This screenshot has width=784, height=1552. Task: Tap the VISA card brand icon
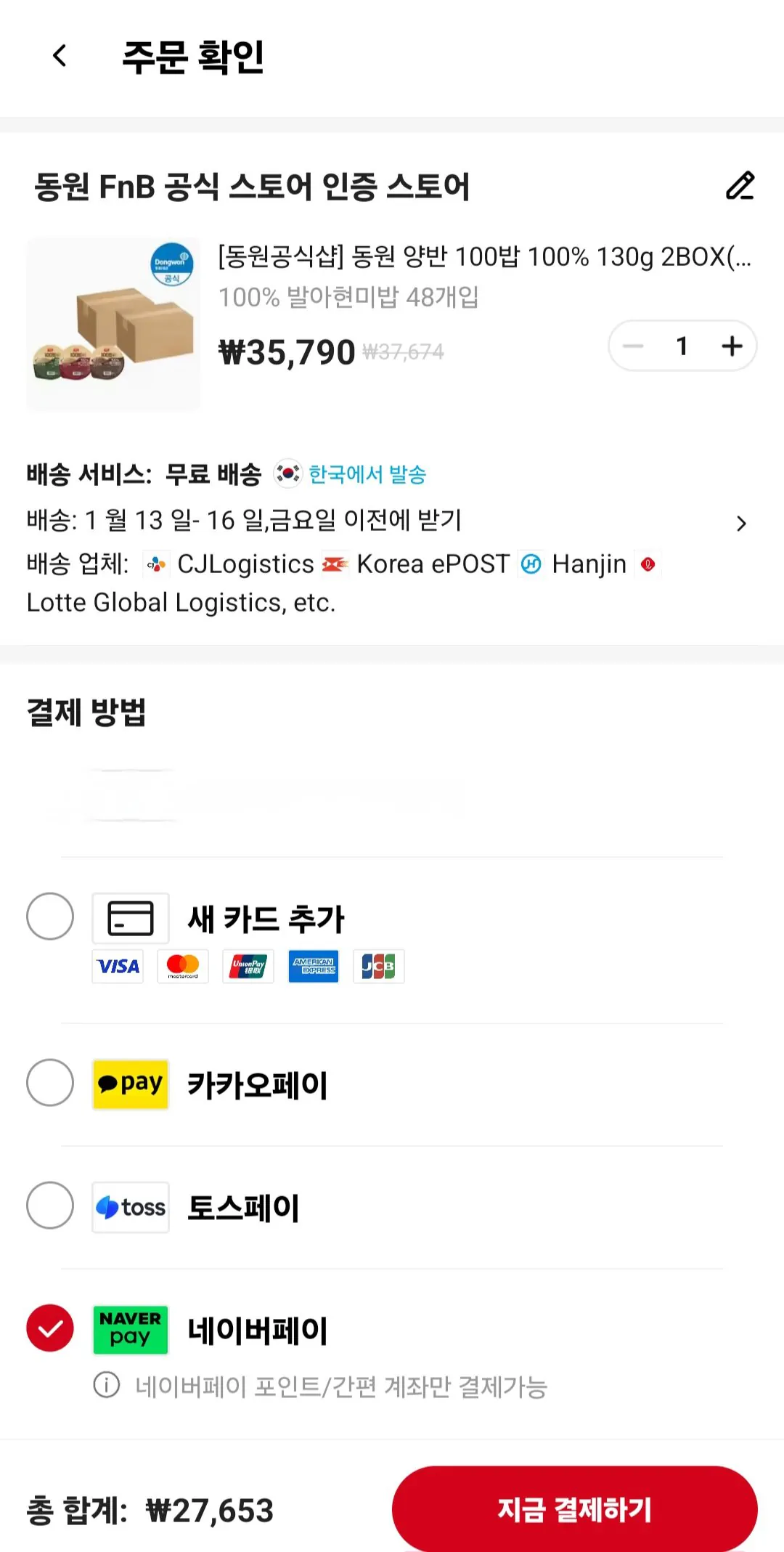118,967
